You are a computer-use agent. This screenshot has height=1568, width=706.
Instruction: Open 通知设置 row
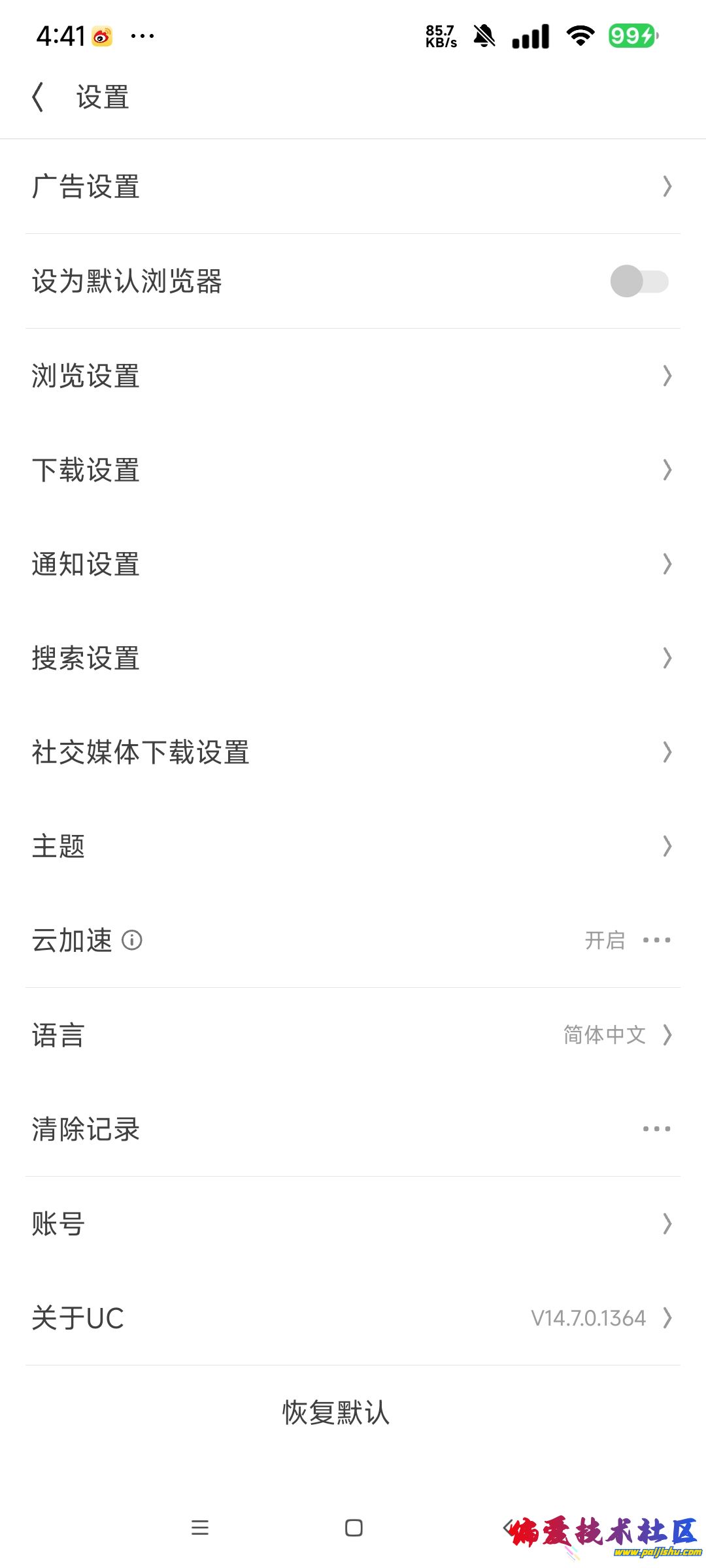coord(353,564)
